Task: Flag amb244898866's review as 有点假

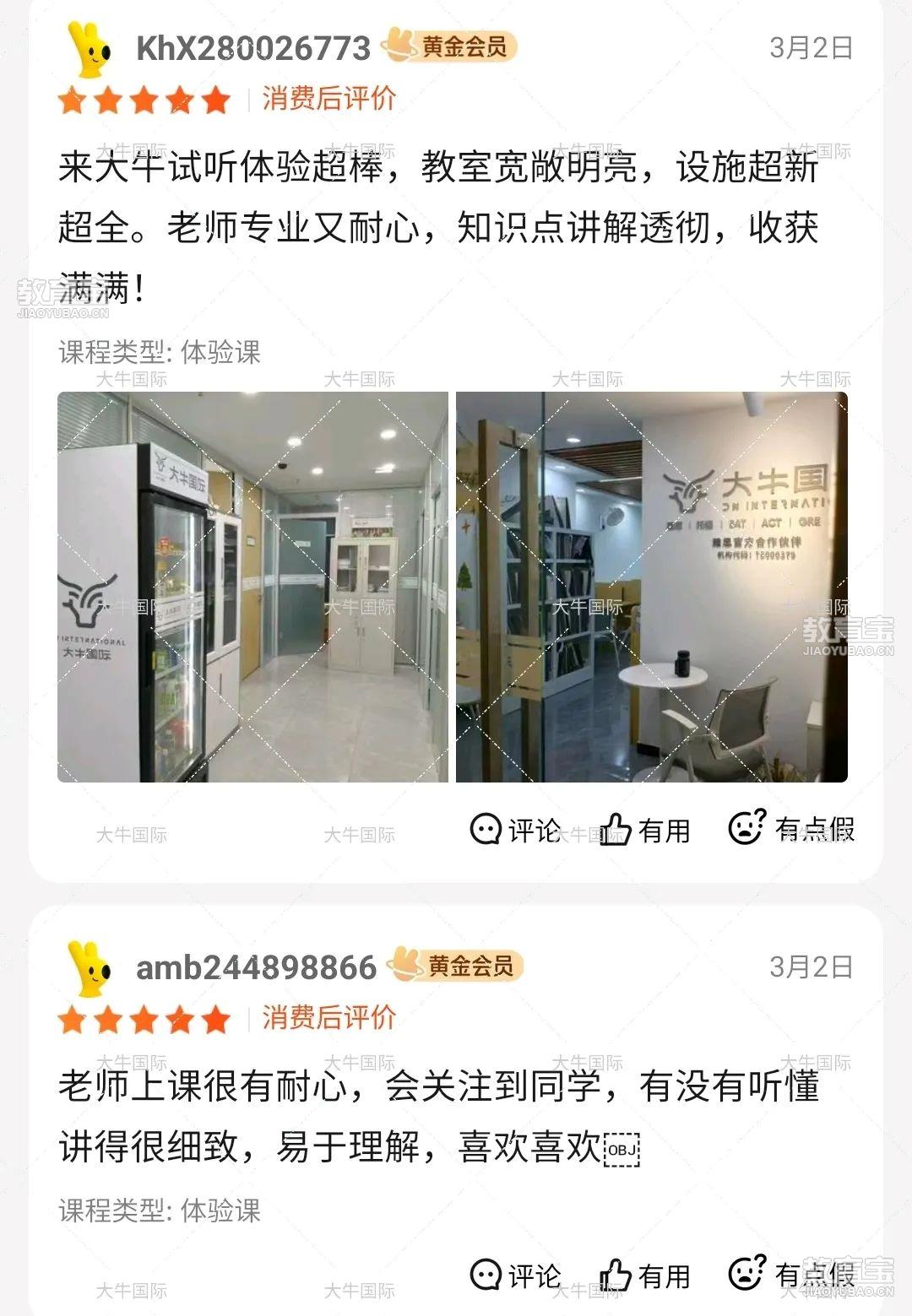Action: (791, 1274)
